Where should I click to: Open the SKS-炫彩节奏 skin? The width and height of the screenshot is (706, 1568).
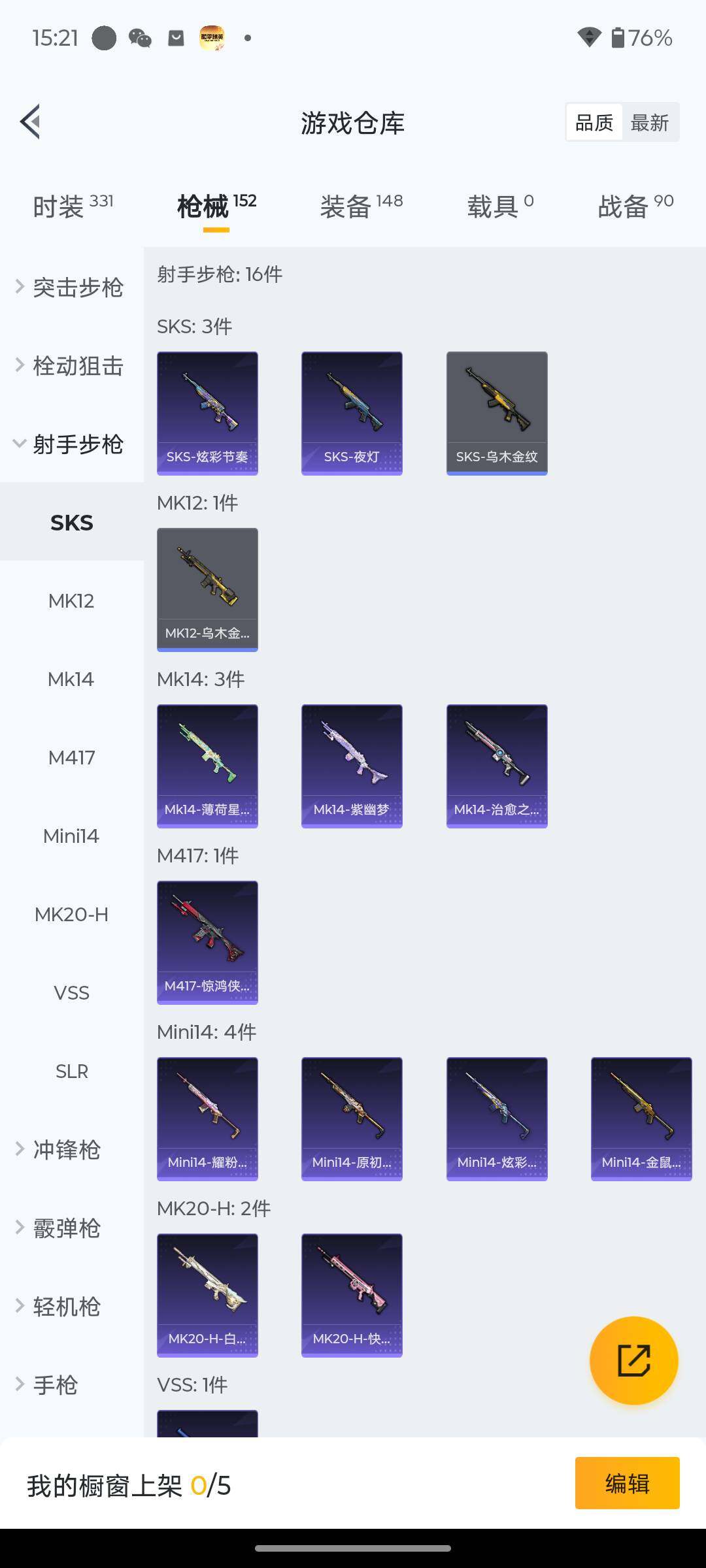pyautogui.click(x=207, y=413)
